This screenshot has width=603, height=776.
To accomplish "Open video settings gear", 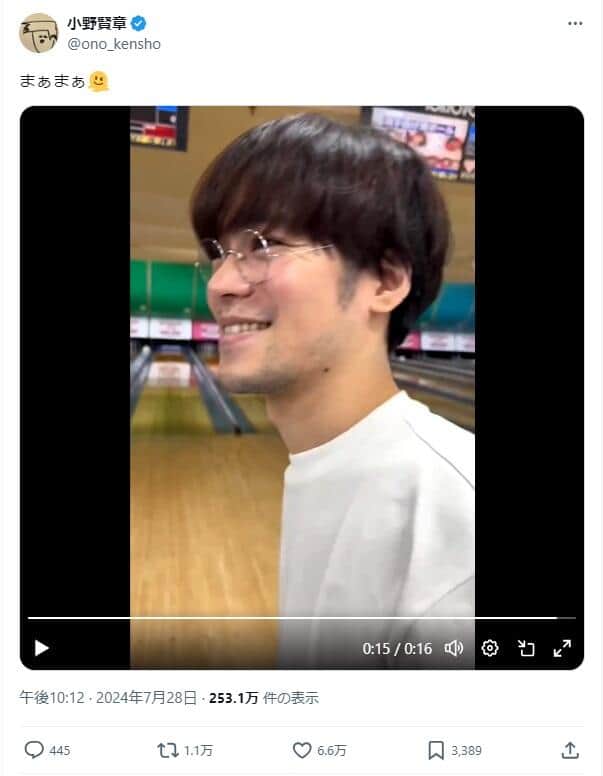I will 490,648.
